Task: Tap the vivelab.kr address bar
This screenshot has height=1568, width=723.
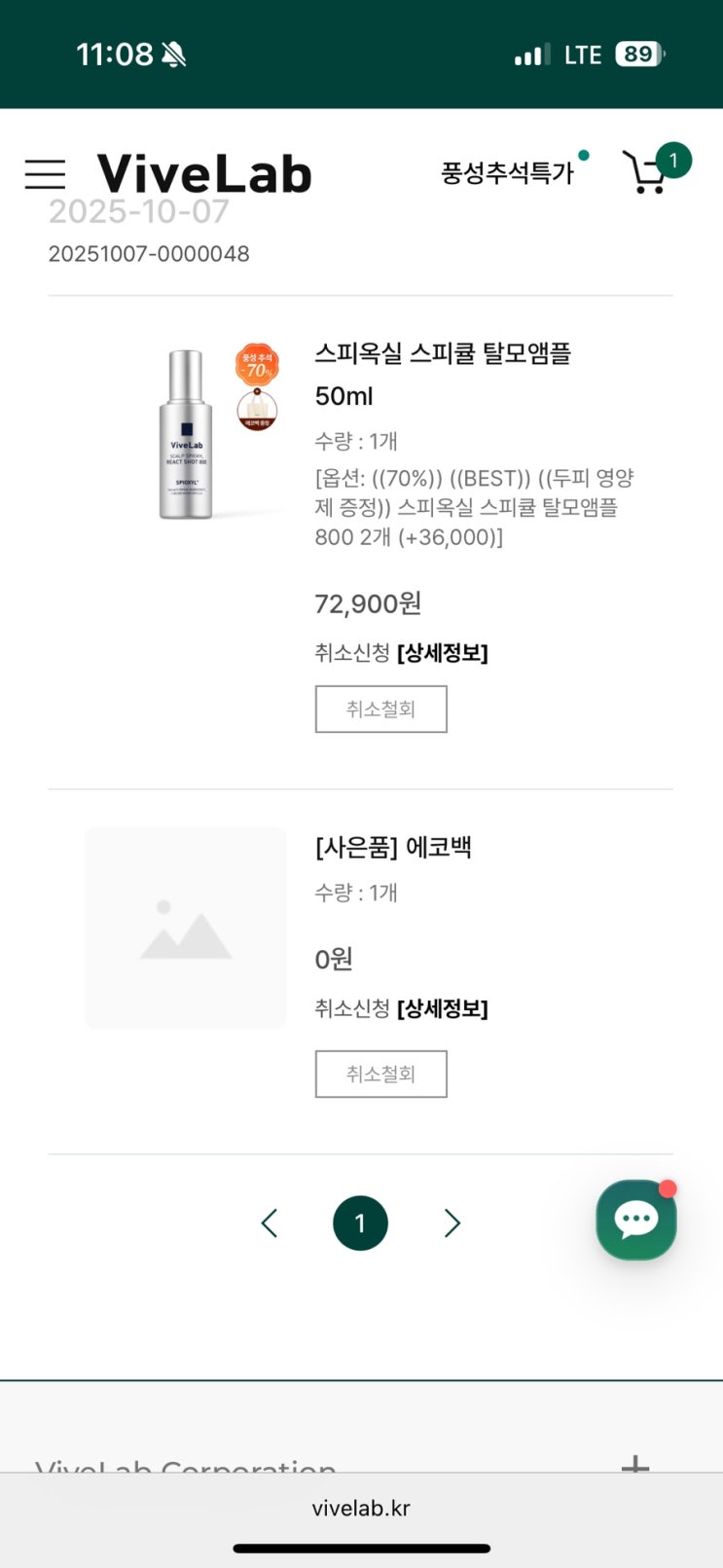Action: point(361,1509)
